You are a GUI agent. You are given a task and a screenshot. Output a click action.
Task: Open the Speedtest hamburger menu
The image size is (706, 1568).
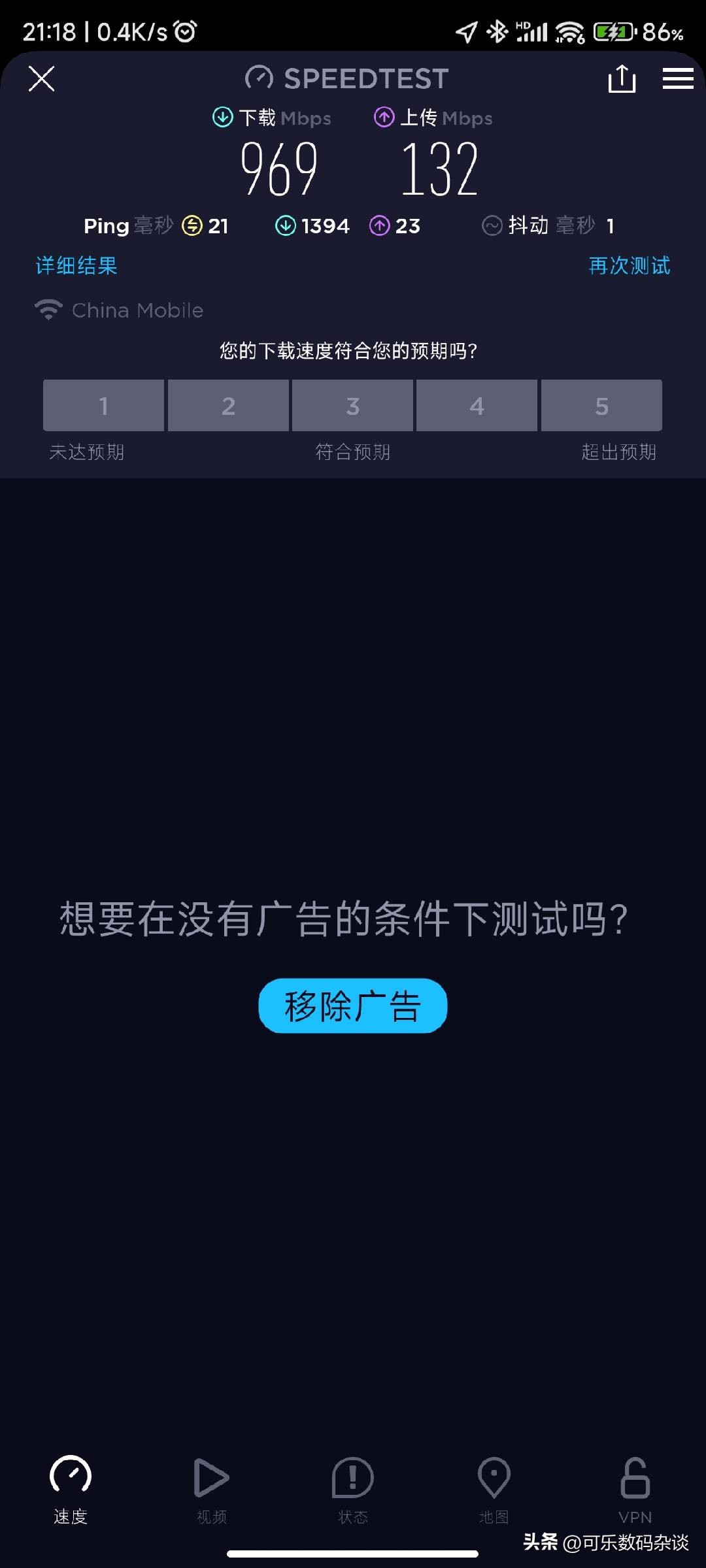(678, 78)
